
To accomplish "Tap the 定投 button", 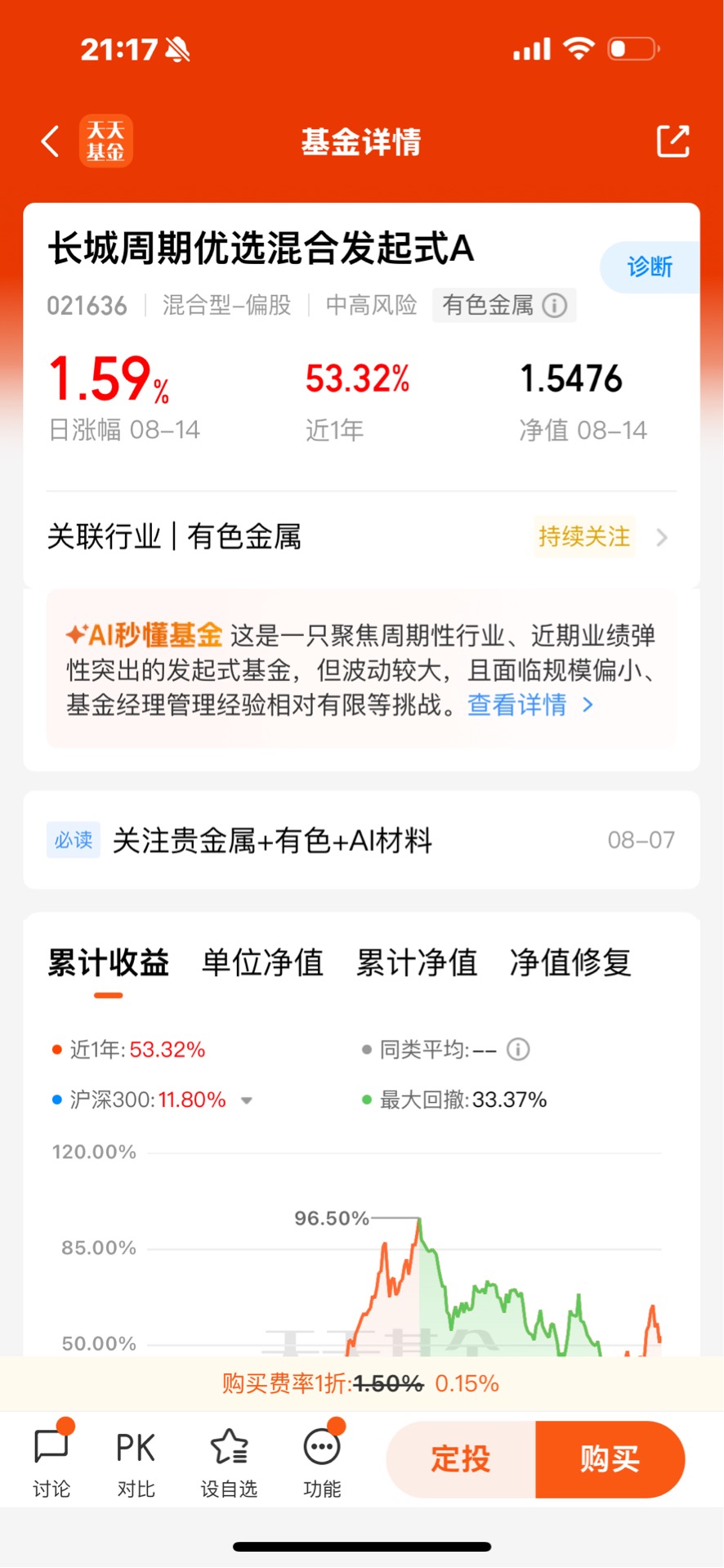I will (461, 1459).
